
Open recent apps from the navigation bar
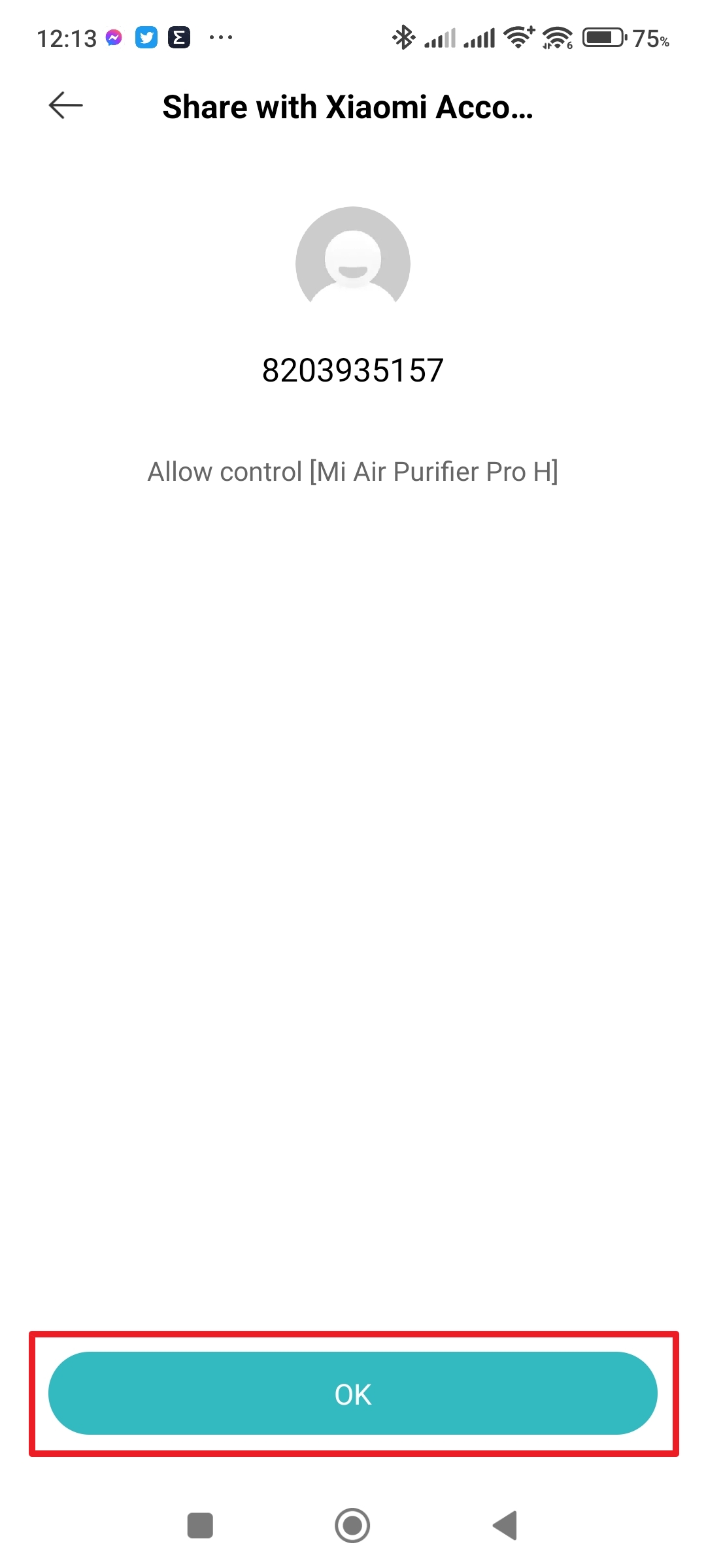[x=200, y=1526]
